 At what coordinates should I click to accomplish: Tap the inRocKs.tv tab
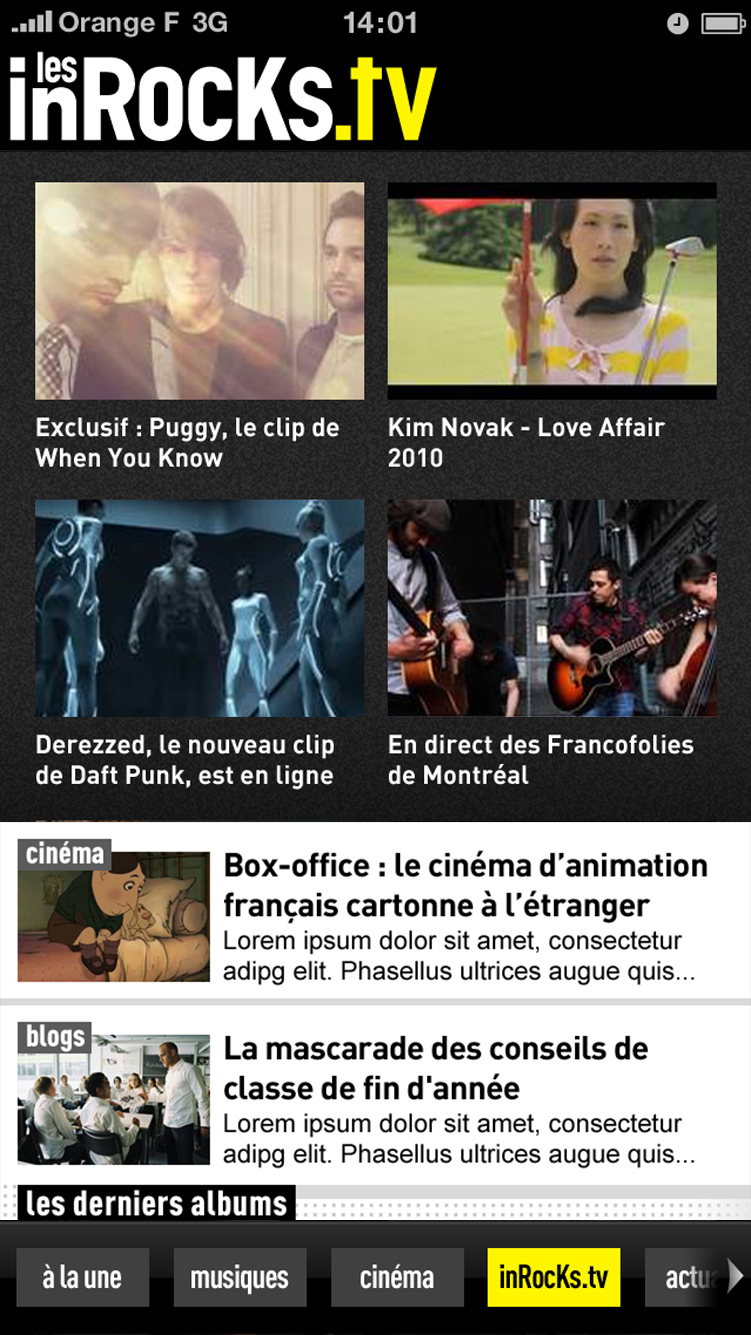pyautogui.click(x=554, y=1277)
